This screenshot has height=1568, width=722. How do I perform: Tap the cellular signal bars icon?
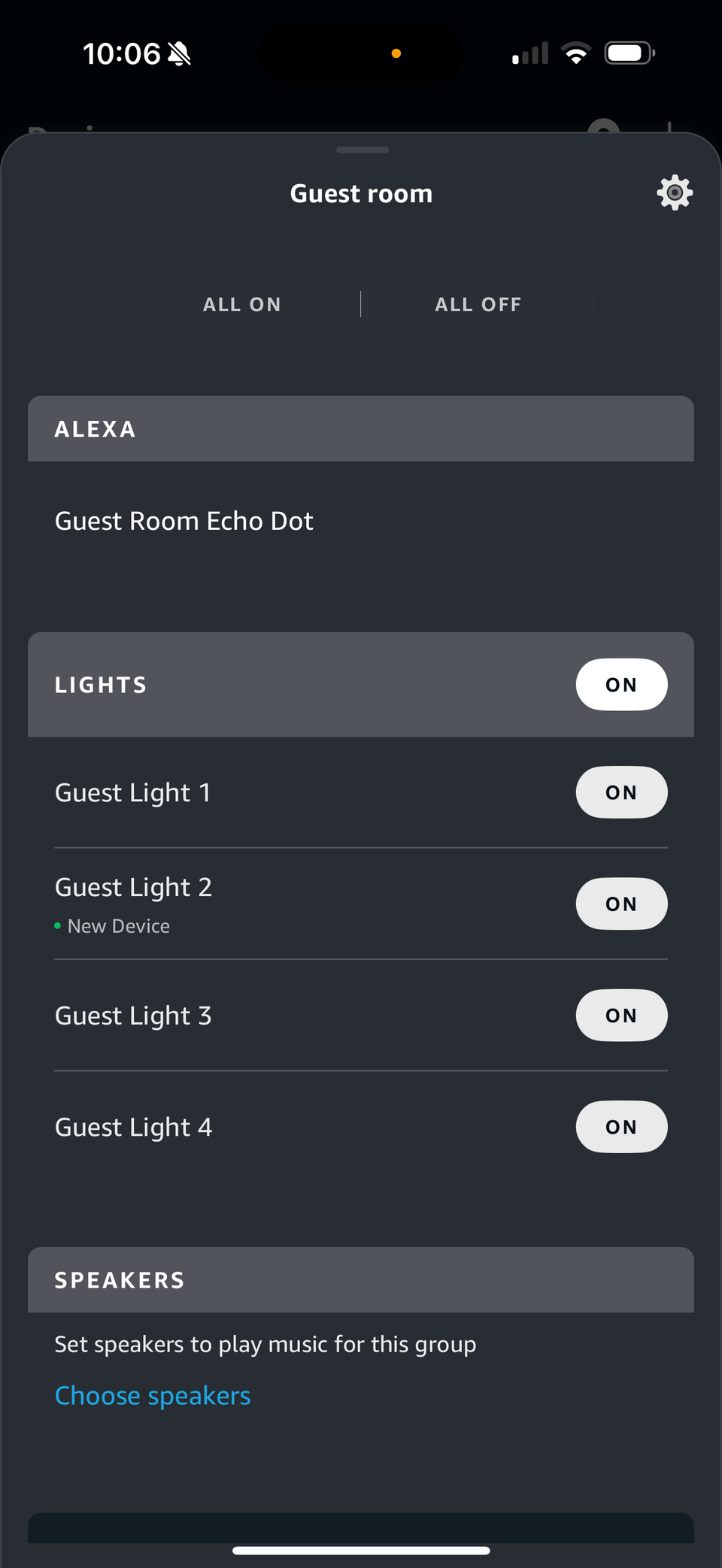click(526, 53)
